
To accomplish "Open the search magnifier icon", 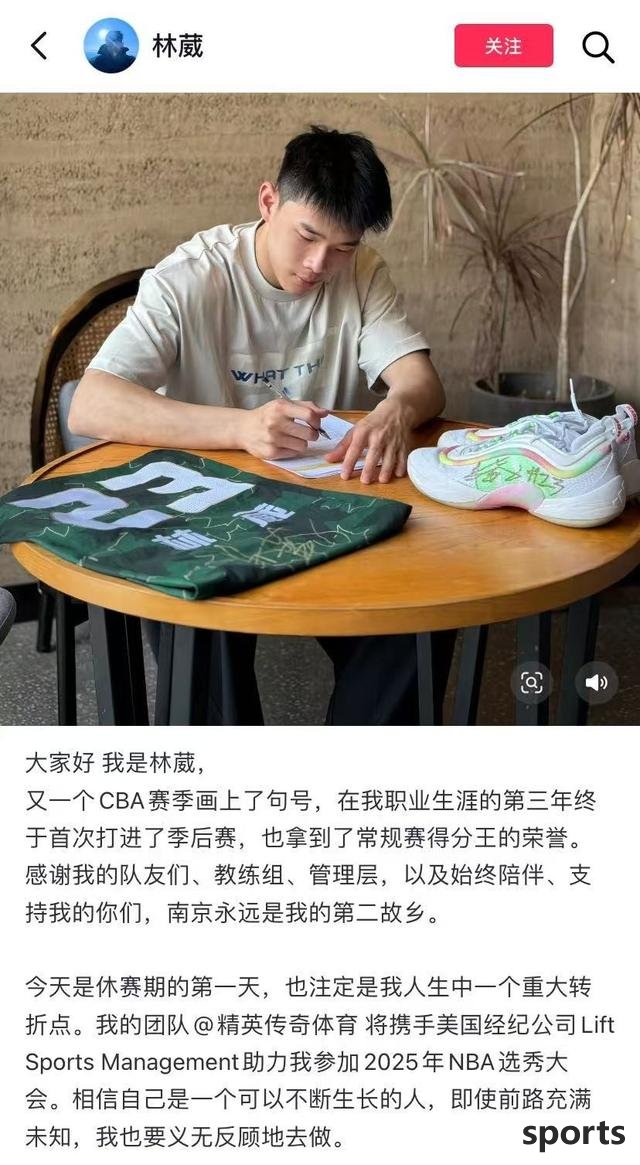I will click(598, 46).
